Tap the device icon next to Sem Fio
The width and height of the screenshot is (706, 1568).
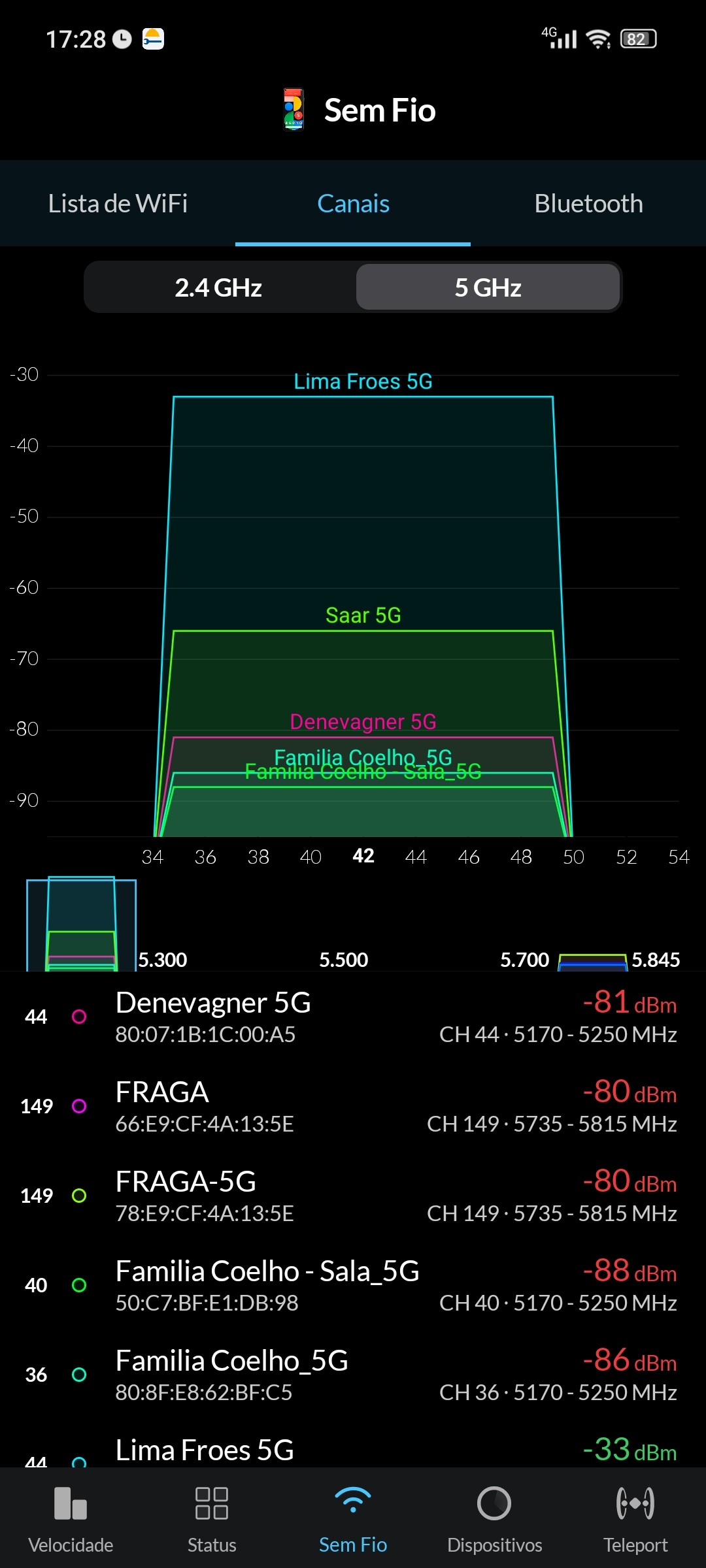tap(294, 110)
